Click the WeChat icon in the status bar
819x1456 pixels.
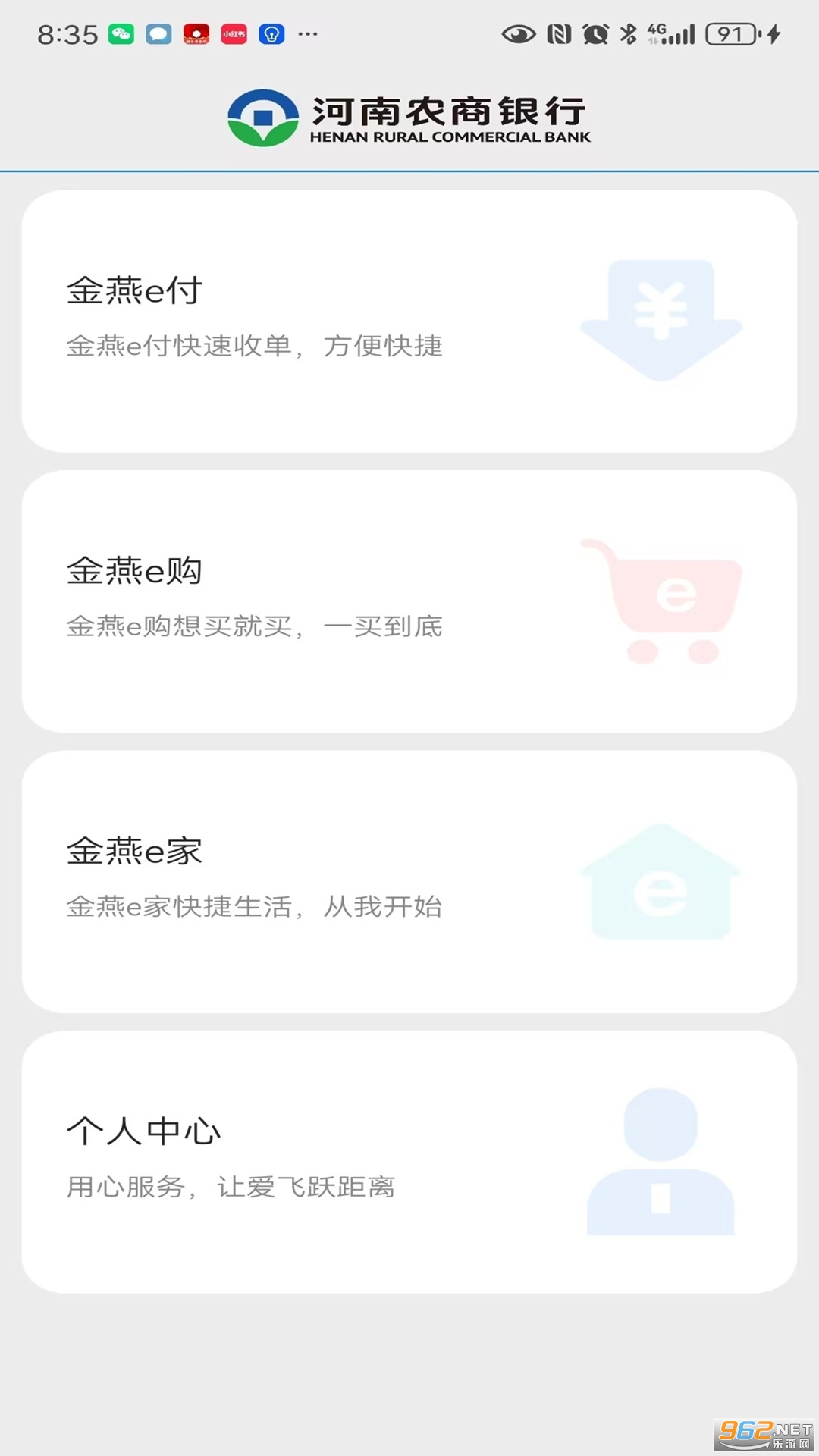click(x=119, y=33)
